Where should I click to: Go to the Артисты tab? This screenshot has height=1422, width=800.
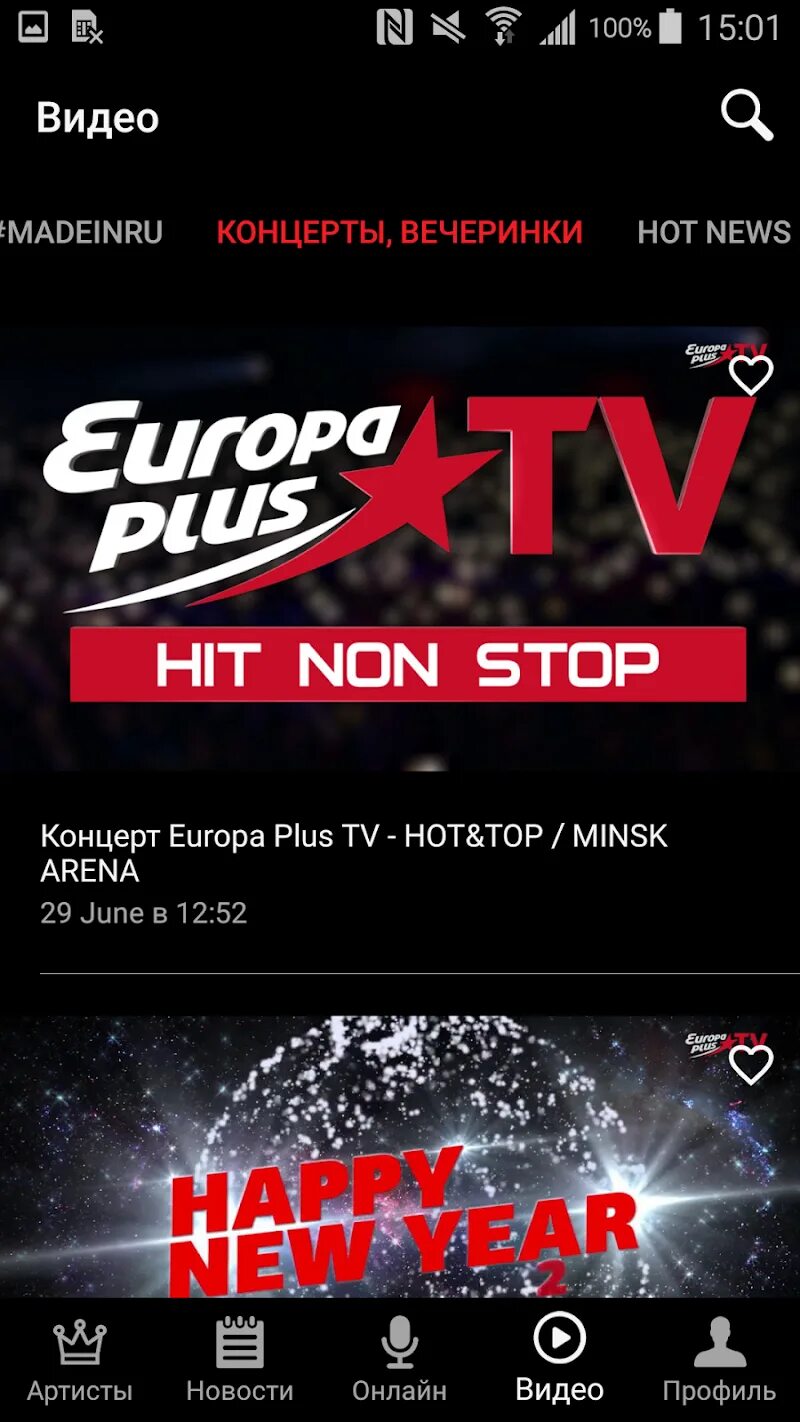pyautogui.click(x=80, y=1360)
